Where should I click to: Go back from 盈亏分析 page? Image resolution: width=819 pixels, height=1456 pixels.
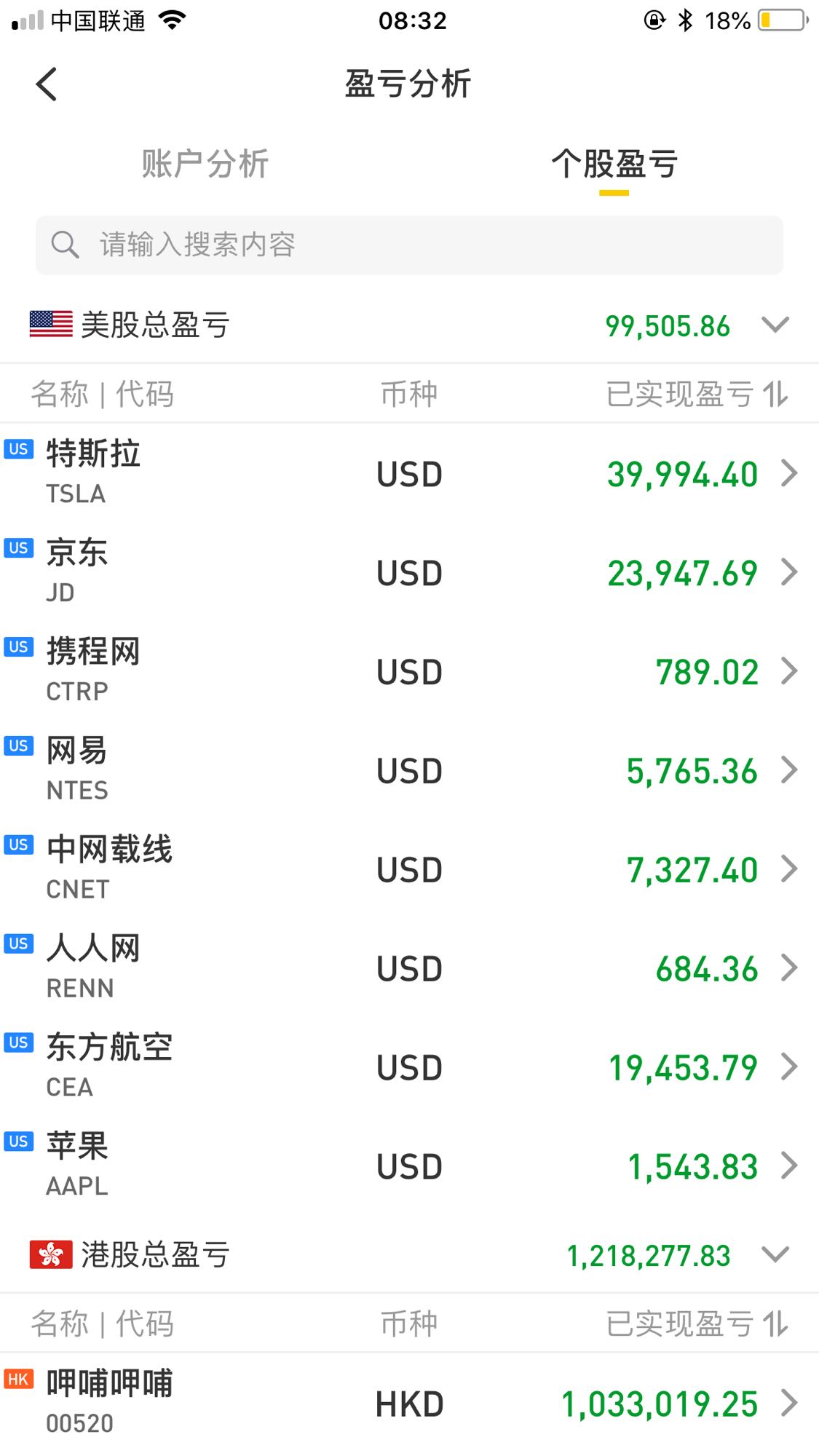coord(47,84)
